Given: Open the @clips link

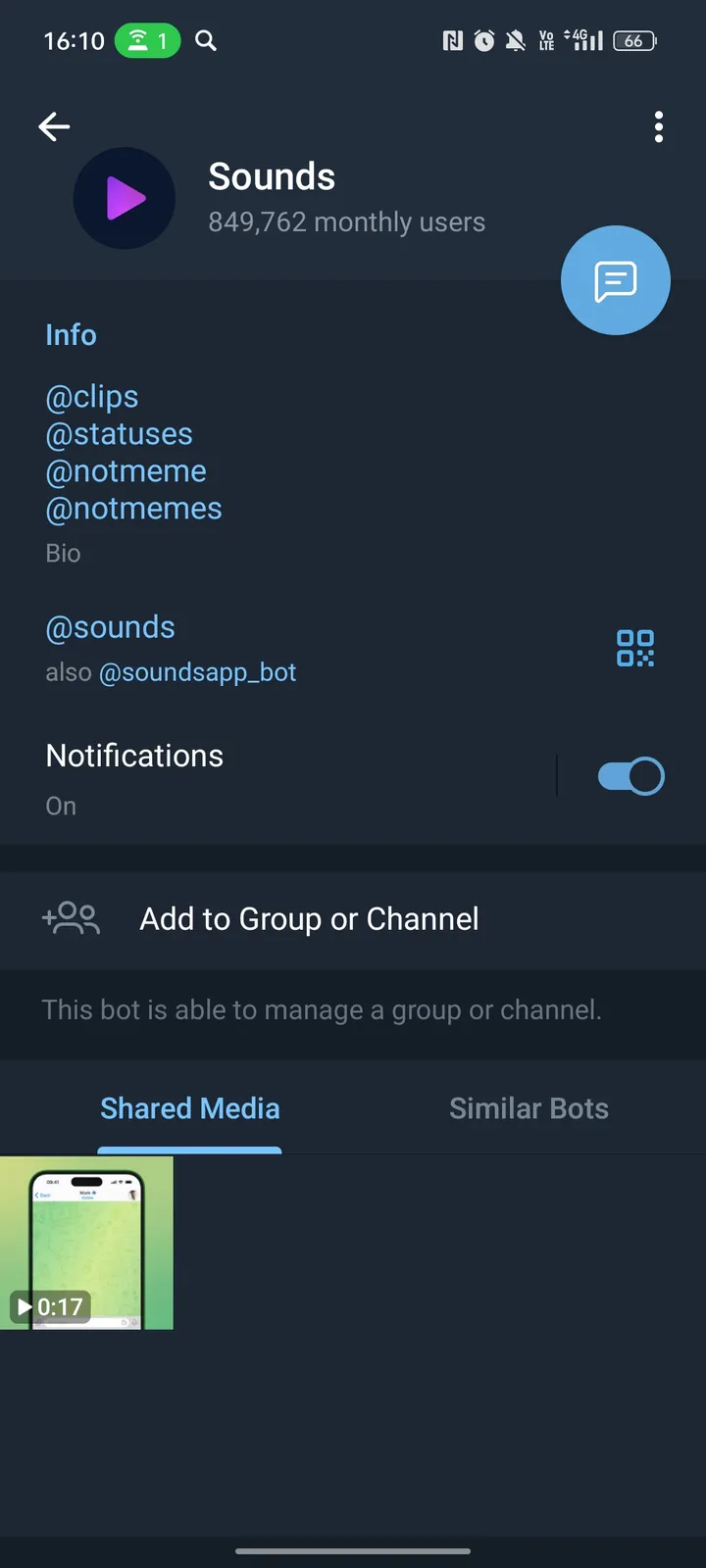Looking at the screenshot, I should (91, 396).
